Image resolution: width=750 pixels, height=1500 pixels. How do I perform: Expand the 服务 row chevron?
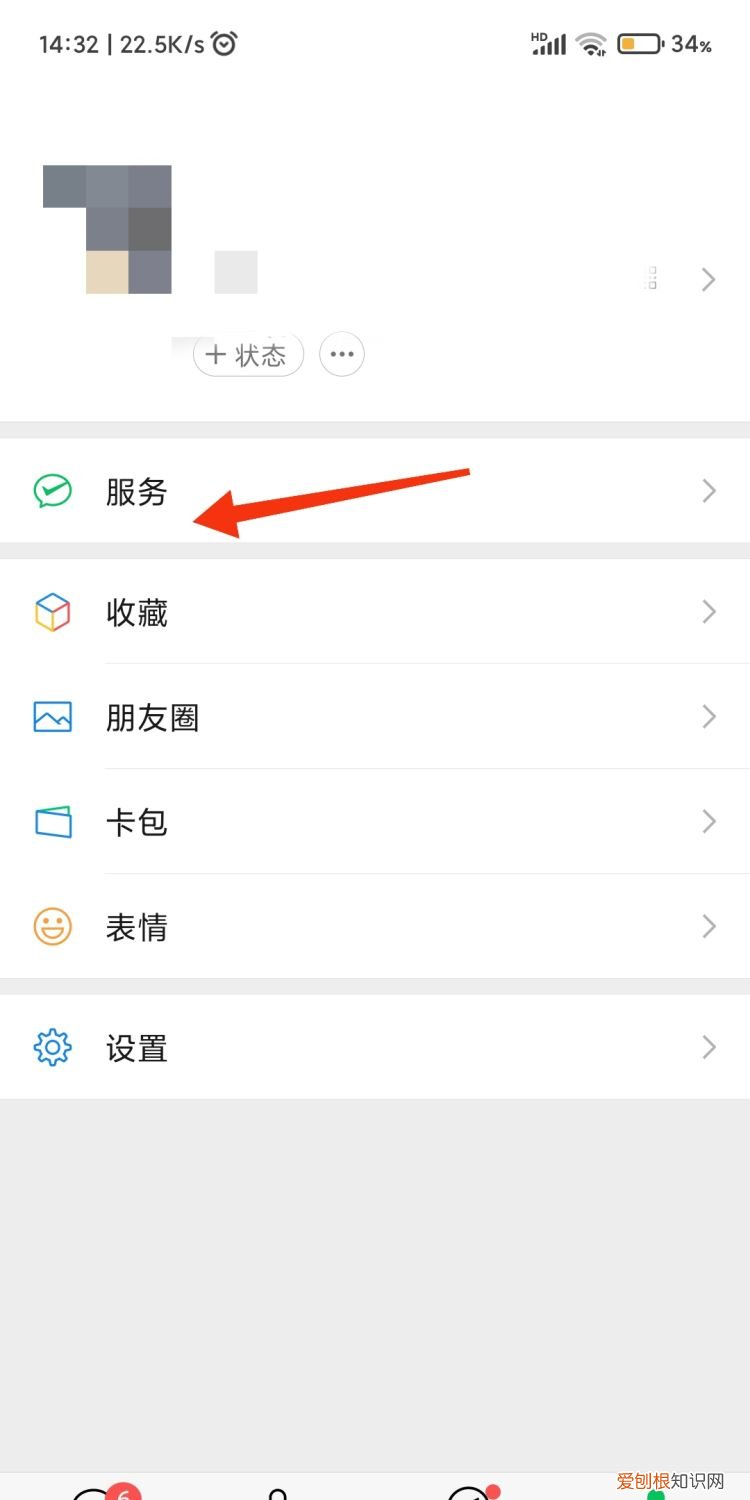(x=709, y=491)
